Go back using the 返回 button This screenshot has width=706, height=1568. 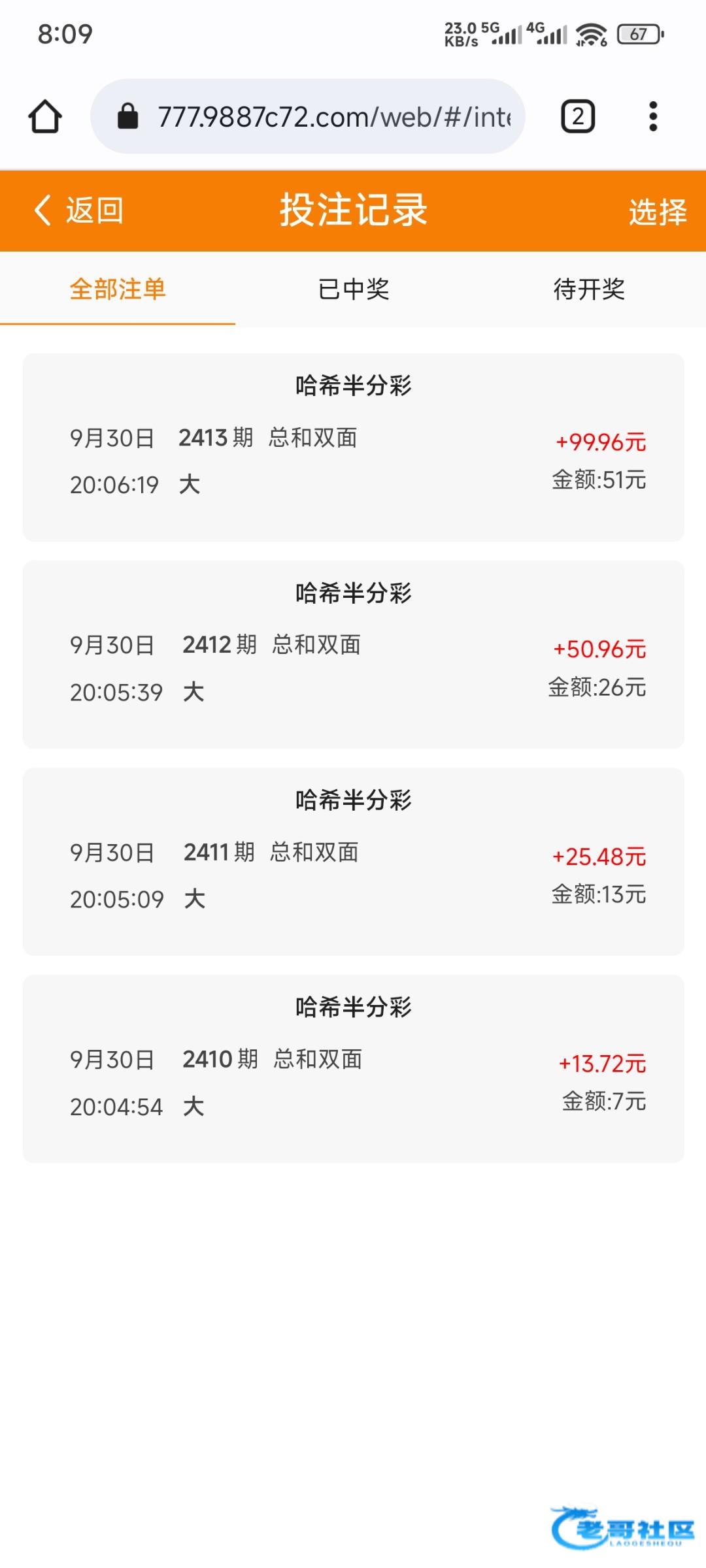(79, 210)
